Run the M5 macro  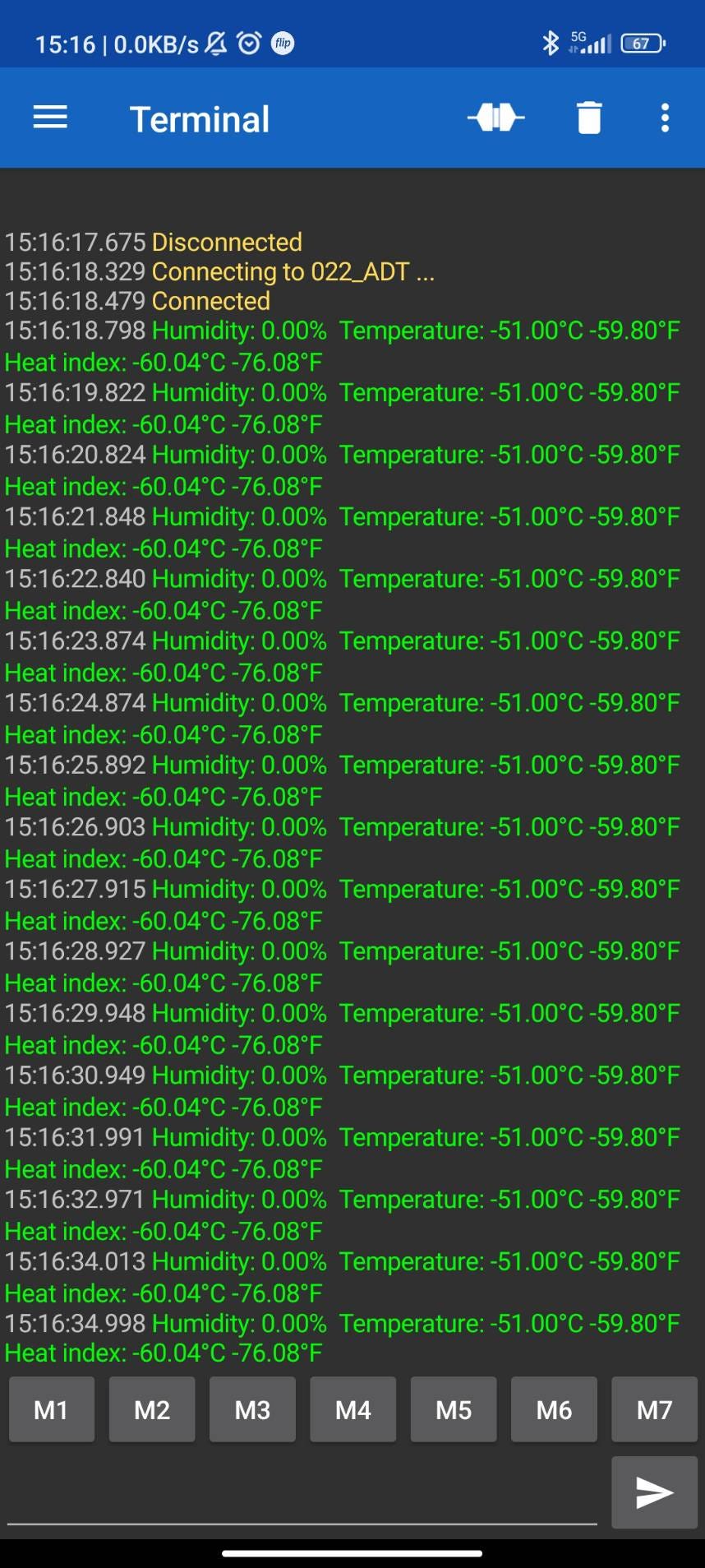(x=454, y=1410)
